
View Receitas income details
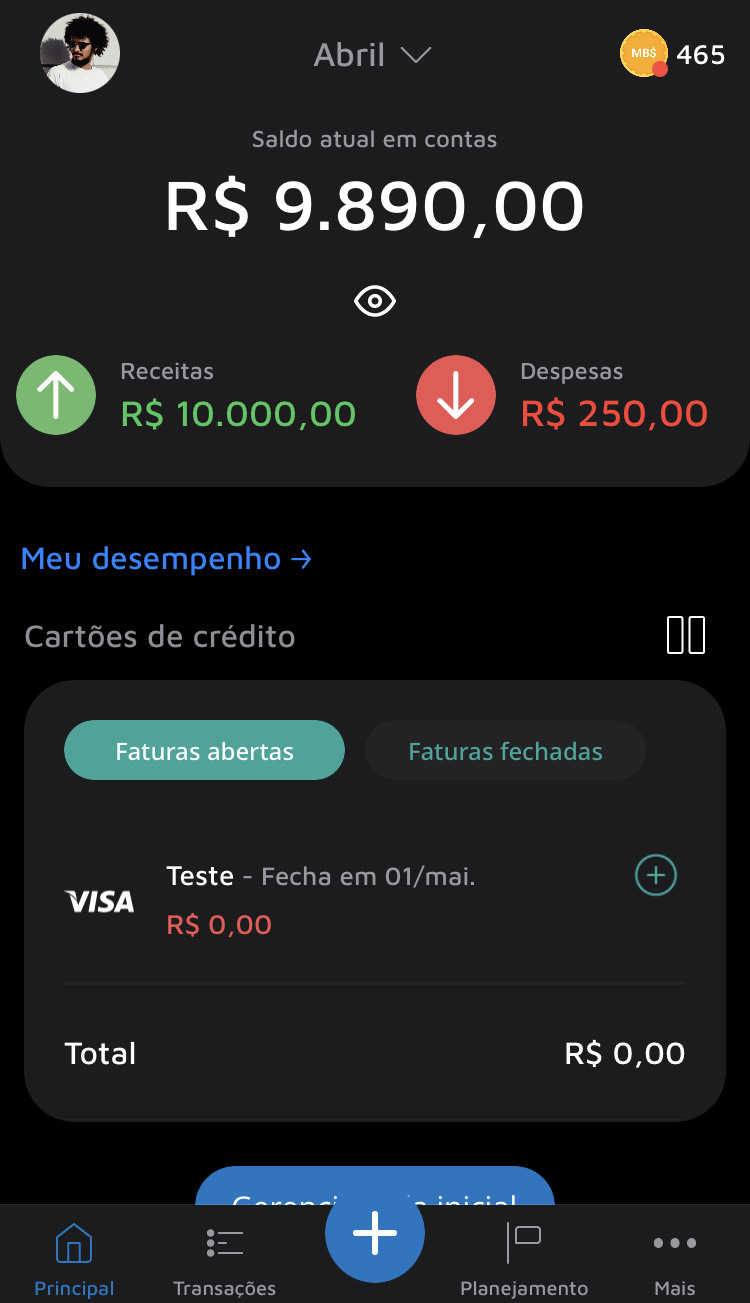(187, 395)
